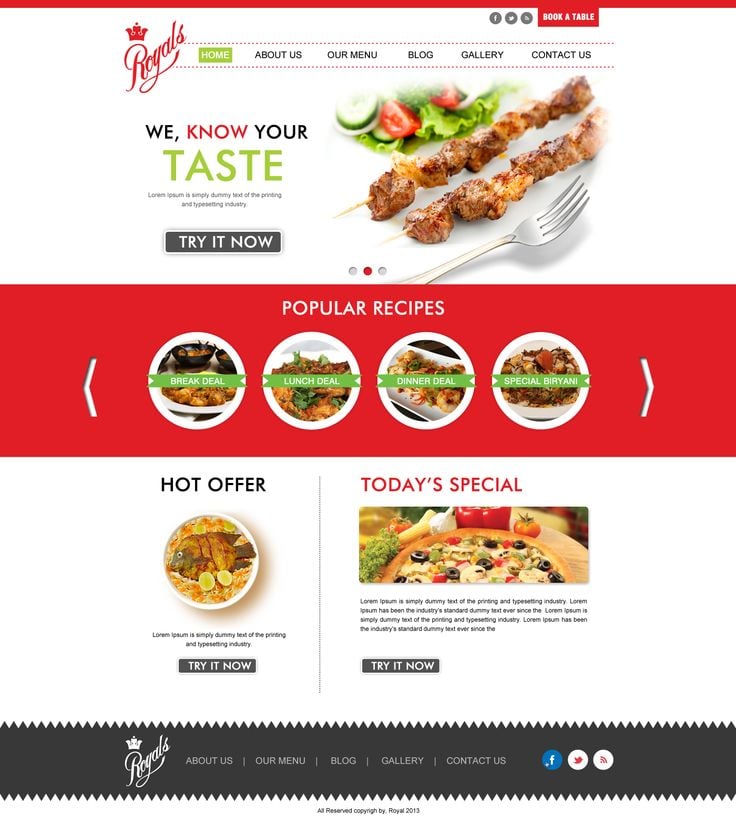Open the Twitter icon in the header
The width and height of the screenshot is (736, 823).
[511, 18]
